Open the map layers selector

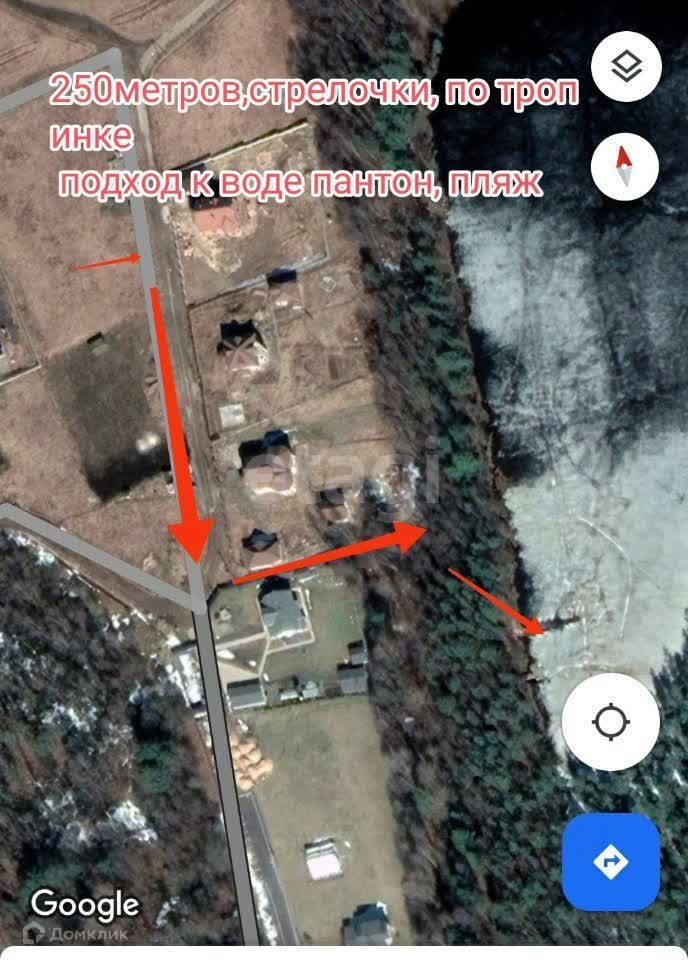click(625, 67)
